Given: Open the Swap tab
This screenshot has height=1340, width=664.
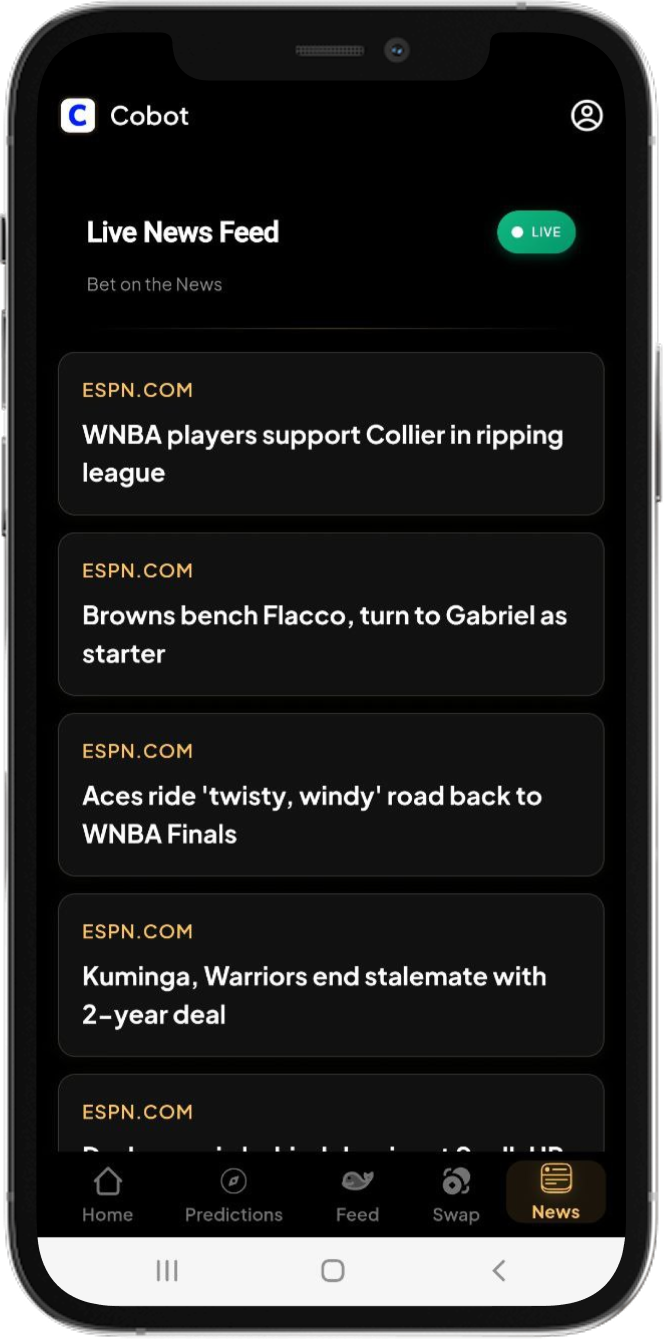Looking at the screenshot, I should (456, 1195).
